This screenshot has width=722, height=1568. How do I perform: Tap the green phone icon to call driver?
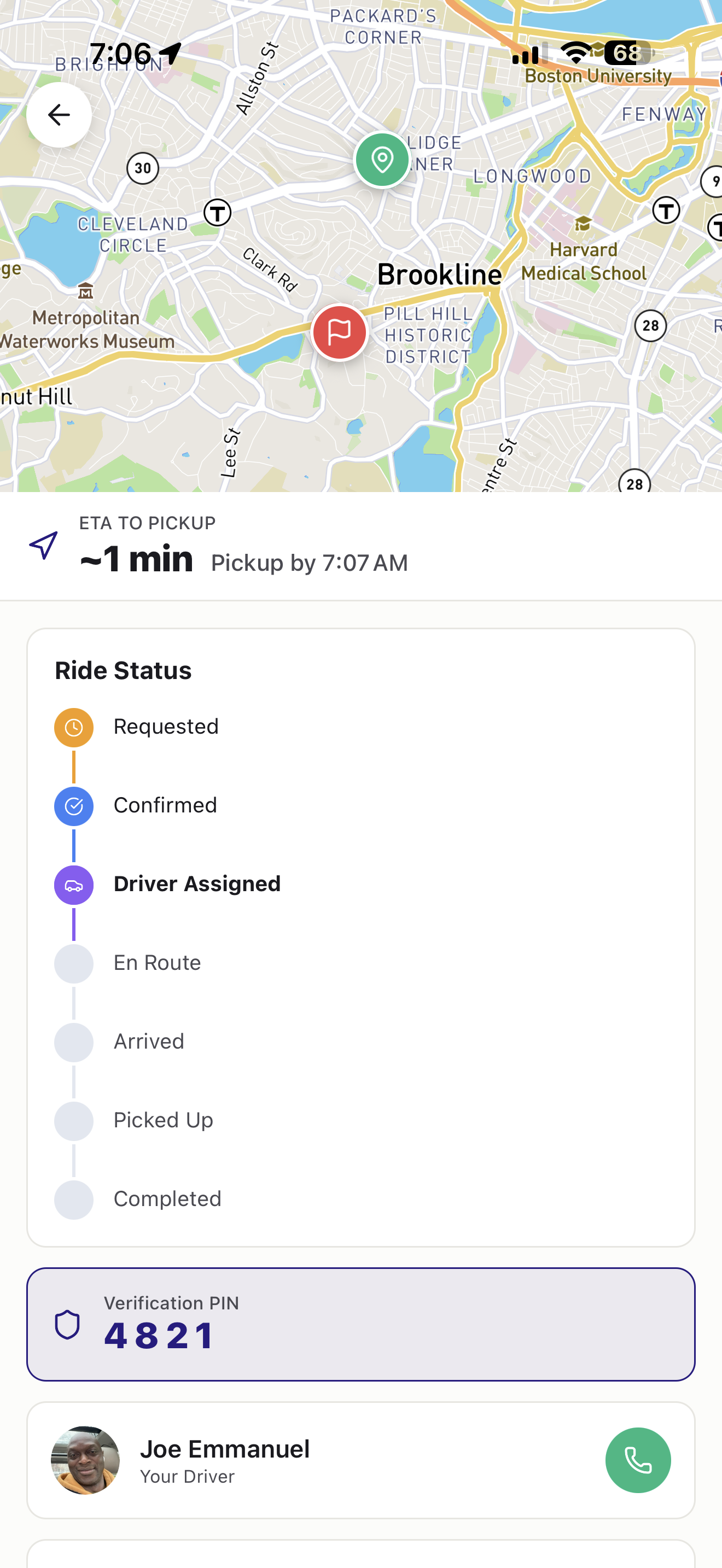point(638,1460)
